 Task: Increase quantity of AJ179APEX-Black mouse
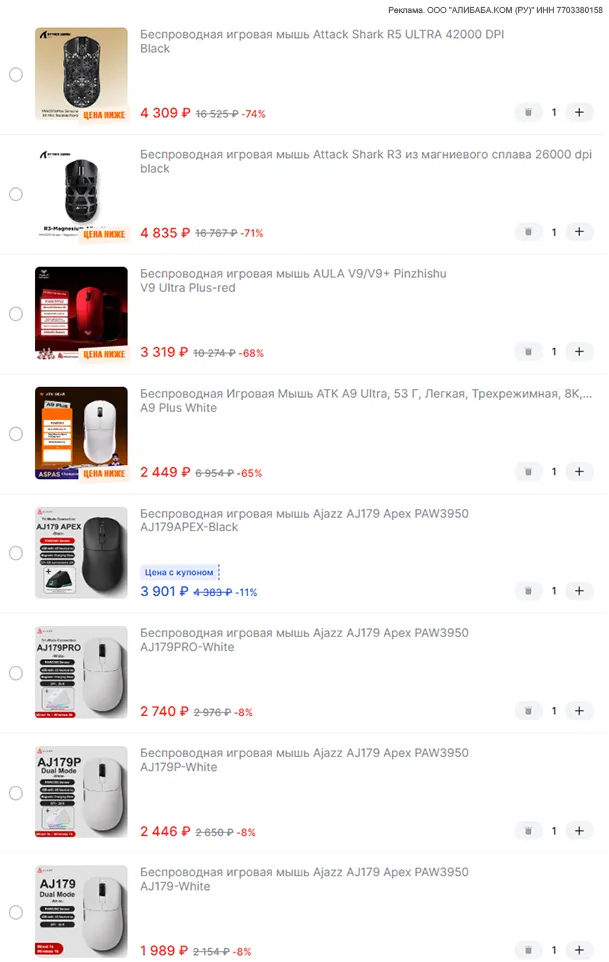point(579,591)
